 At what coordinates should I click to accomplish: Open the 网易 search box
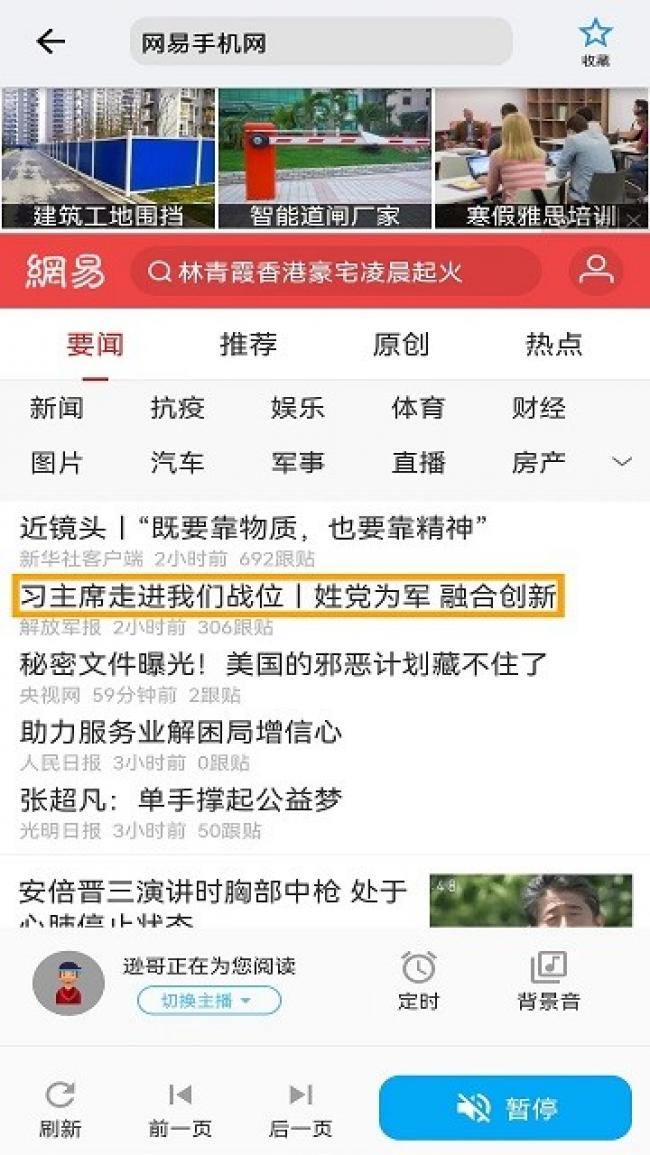[x=335, y=271]
